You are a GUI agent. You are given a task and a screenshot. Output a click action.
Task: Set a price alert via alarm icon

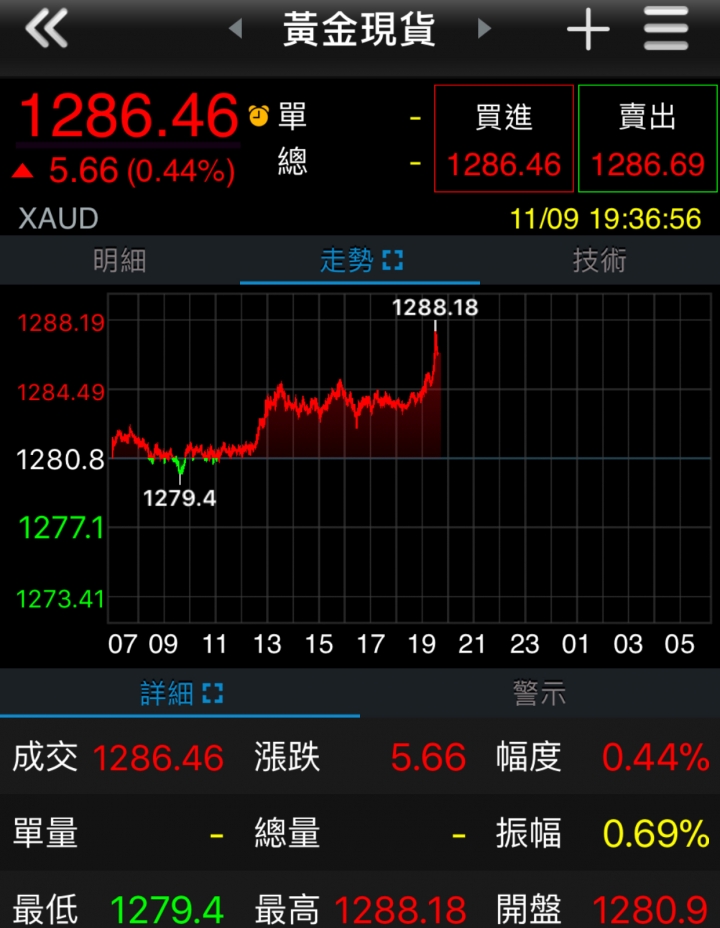coord(259,116)
